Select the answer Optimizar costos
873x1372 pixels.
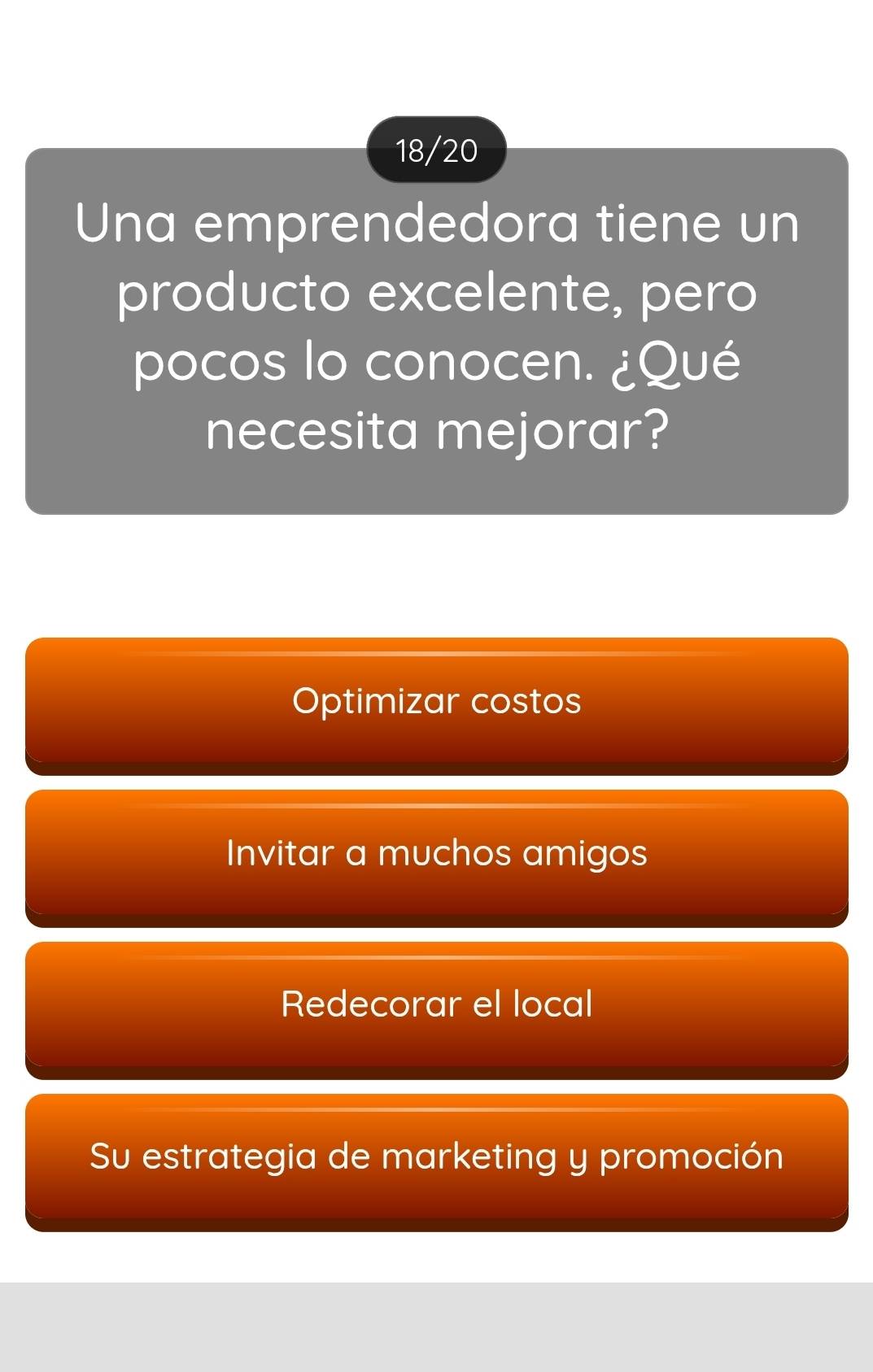click(x=436, y=703)
